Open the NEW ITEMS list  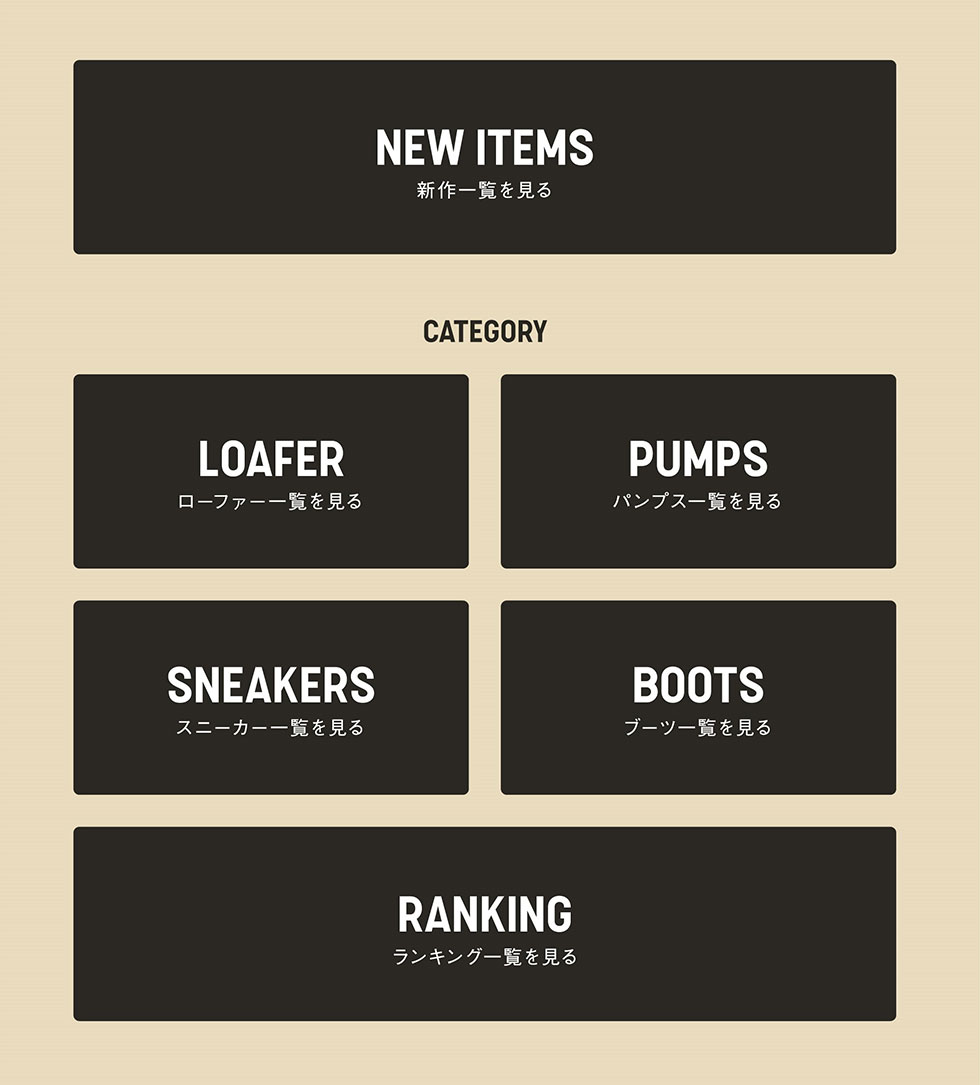coord(484,157)
